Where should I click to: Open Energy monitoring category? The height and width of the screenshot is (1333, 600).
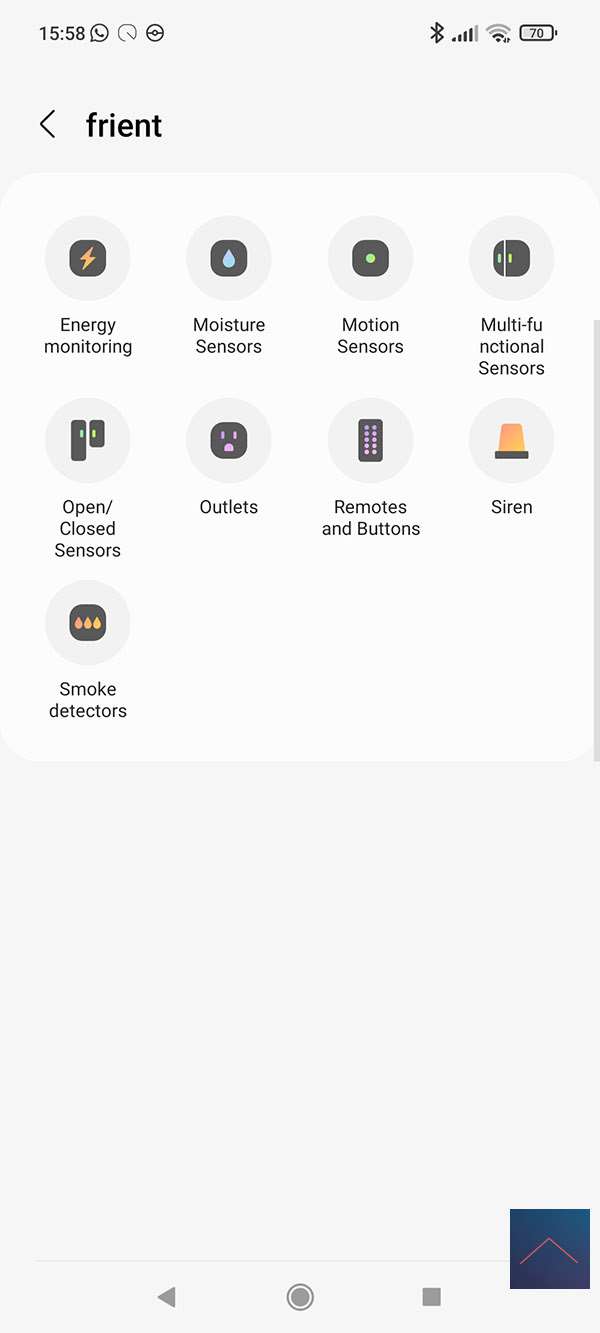point(88,259)
